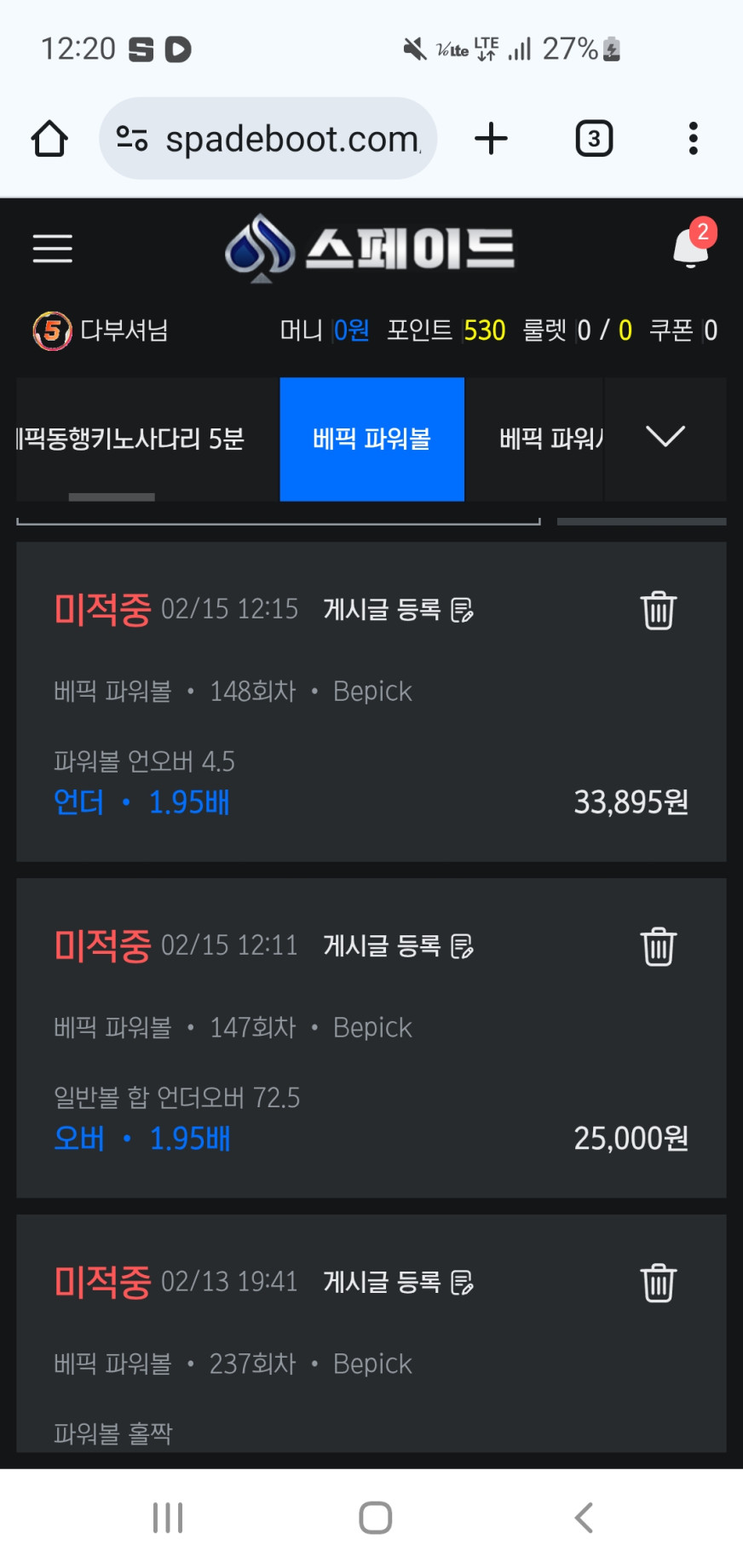Tap the spadeboot.com address bar
The height and width of the screenshot is (1568, 743).
tap(268, 139)
